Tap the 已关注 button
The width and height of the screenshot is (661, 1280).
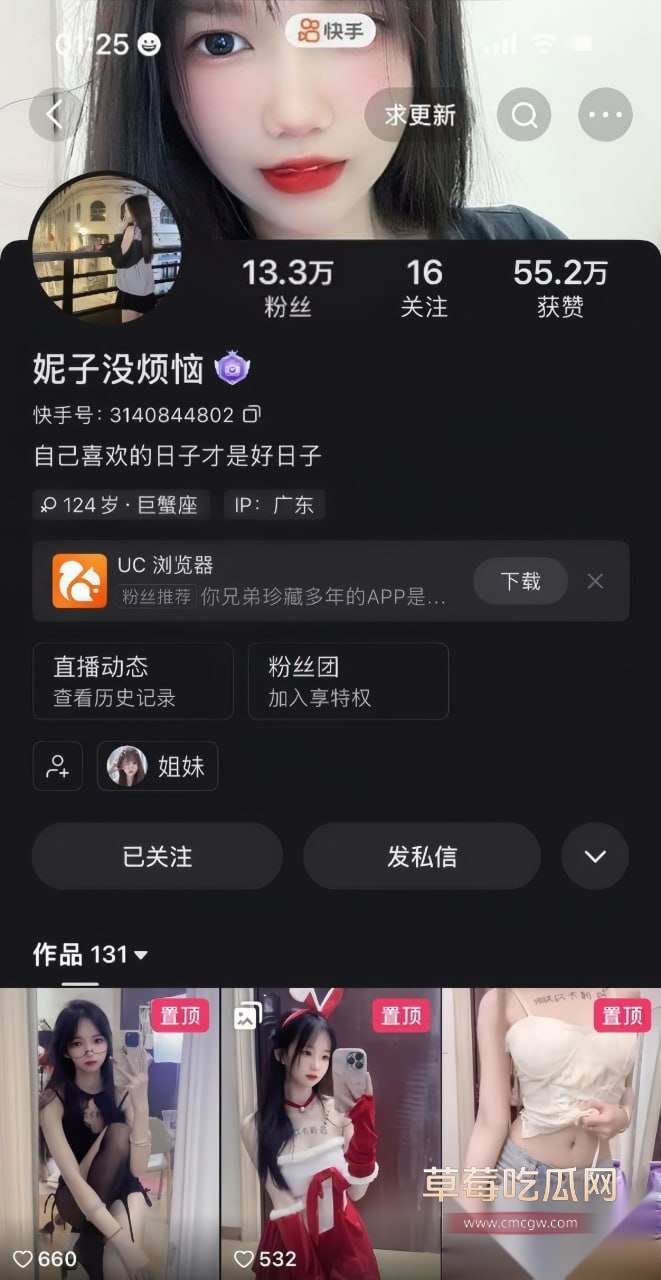click(157, 856)
